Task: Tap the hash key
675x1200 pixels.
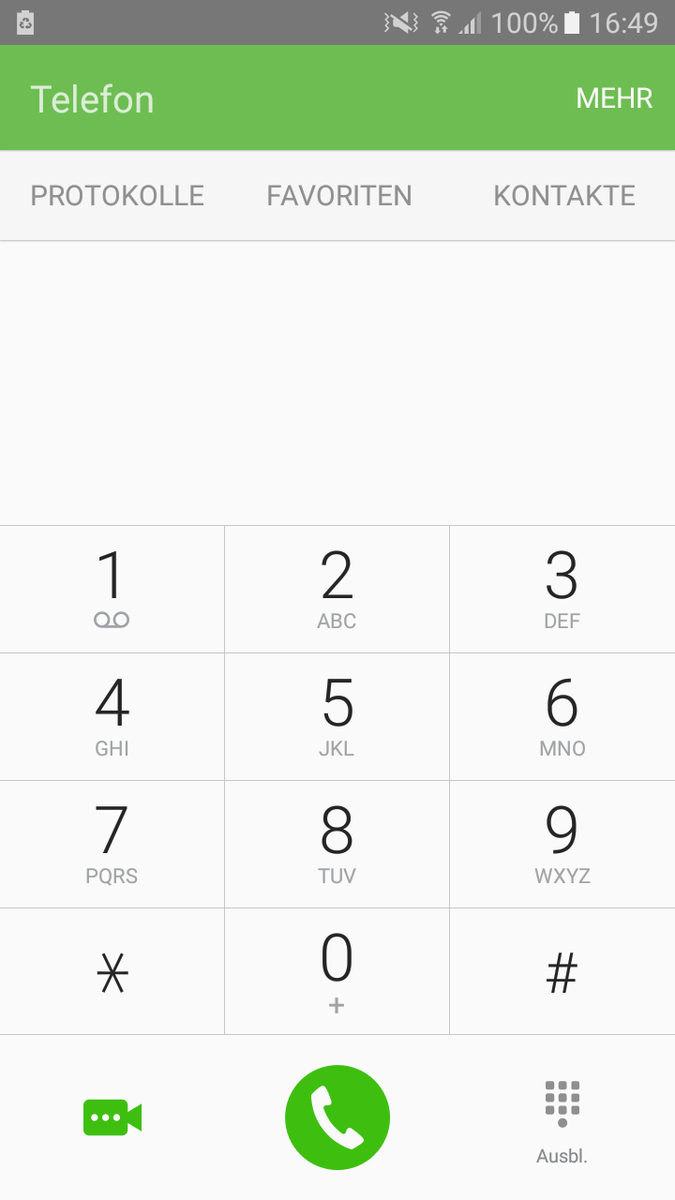Action: 562,971
